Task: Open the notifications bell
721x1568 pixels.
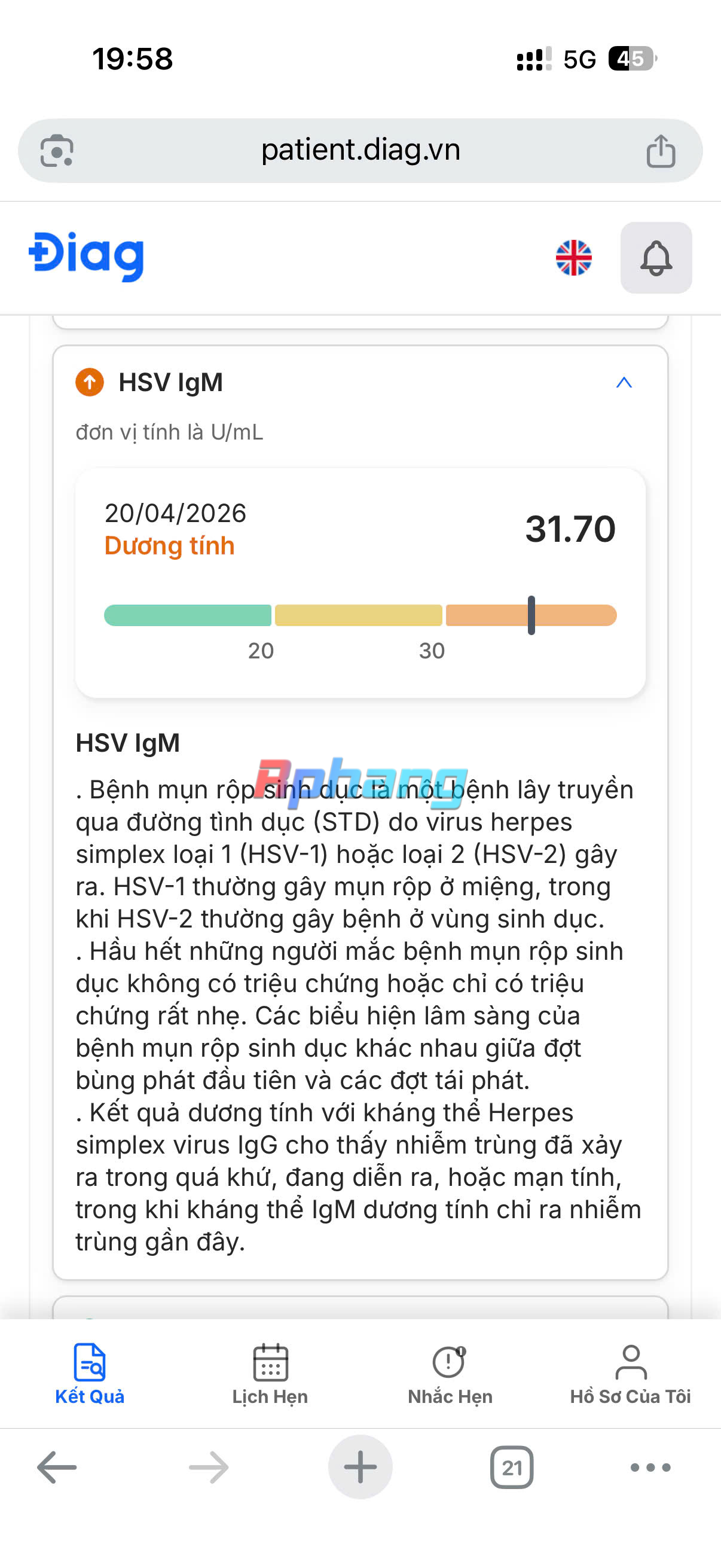Action: [x=656, y=258]
